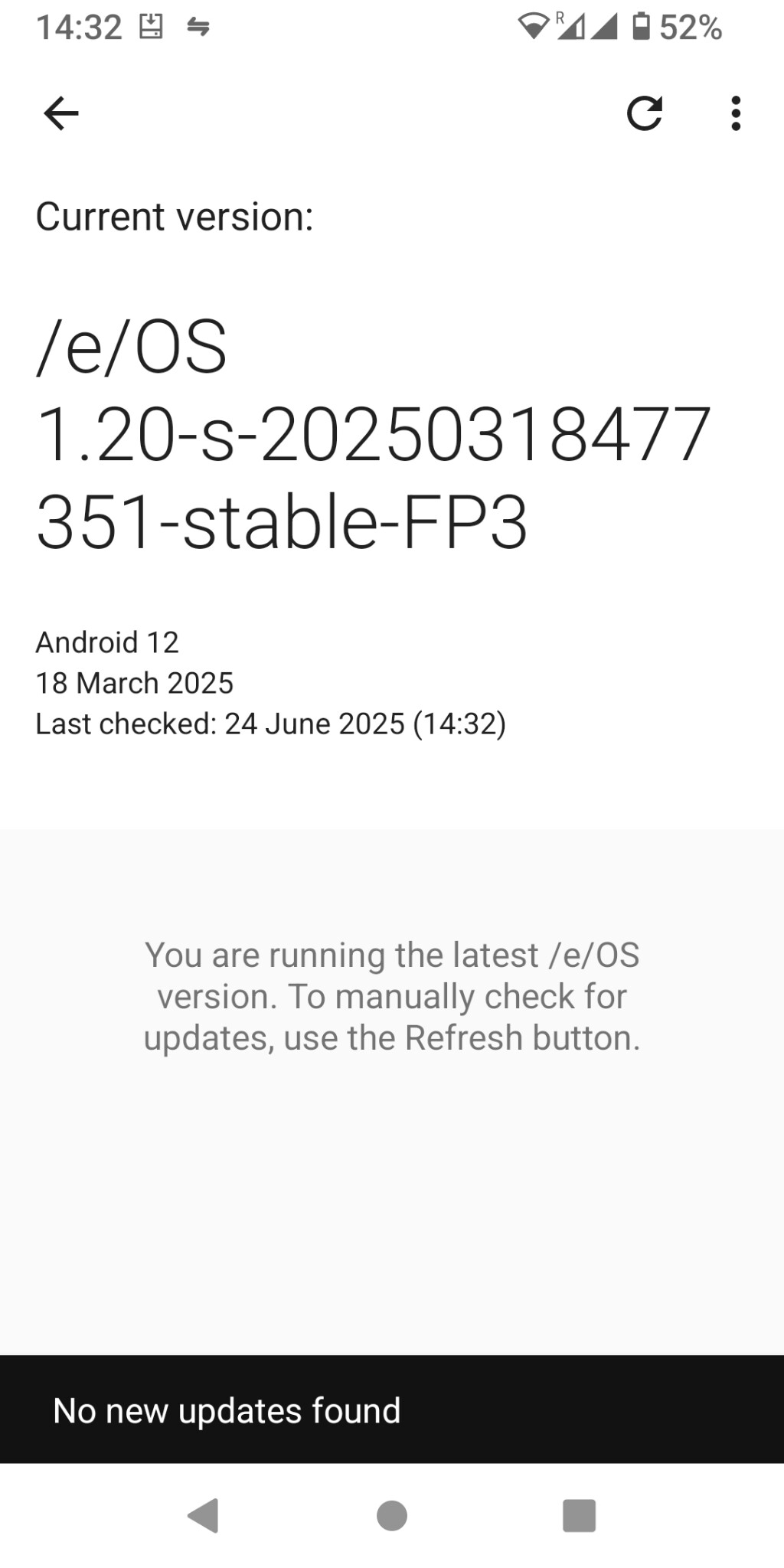Refresh to check for new updates
Screen dimensions: 784x1568
(644, 113)
